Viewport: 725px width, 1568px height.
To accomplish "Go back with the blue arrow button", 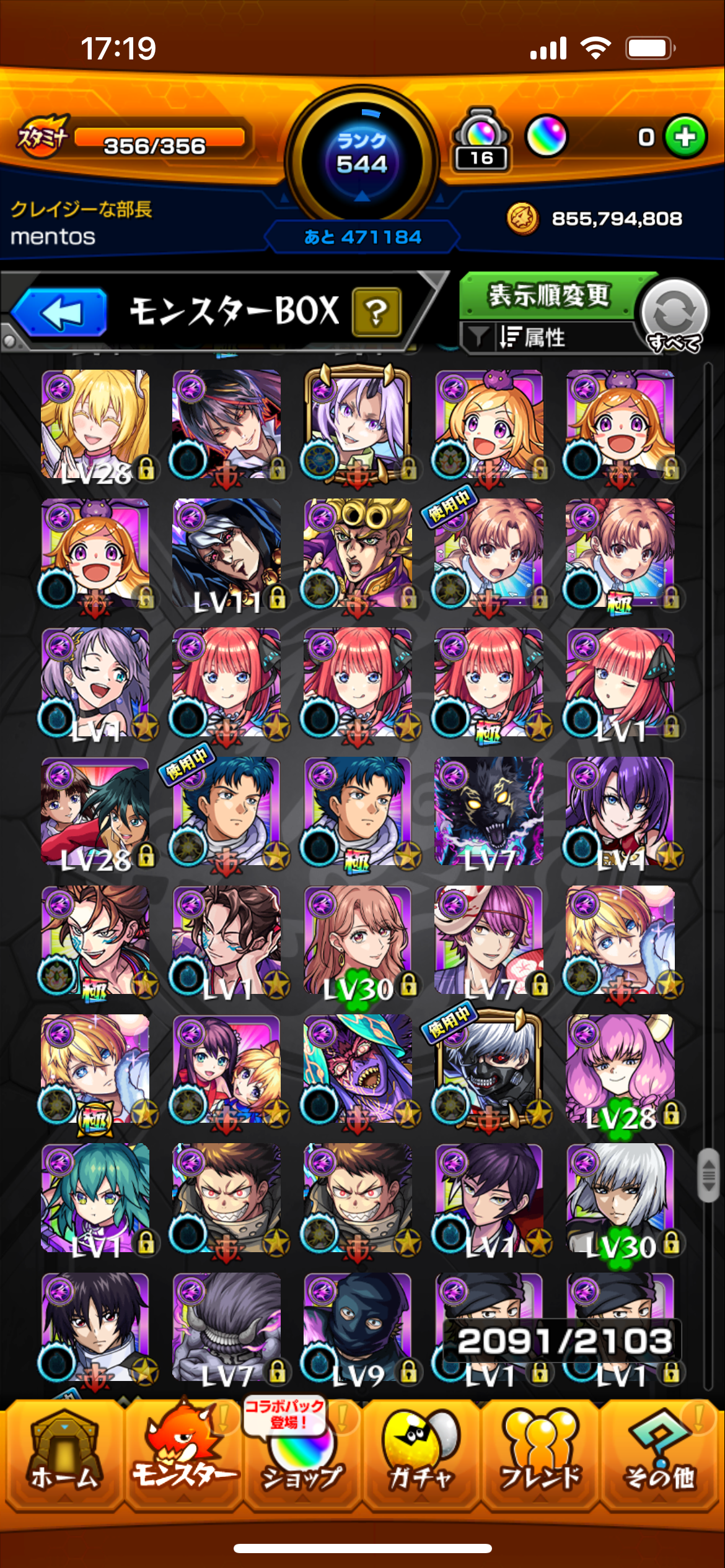I will pos(60,312).
